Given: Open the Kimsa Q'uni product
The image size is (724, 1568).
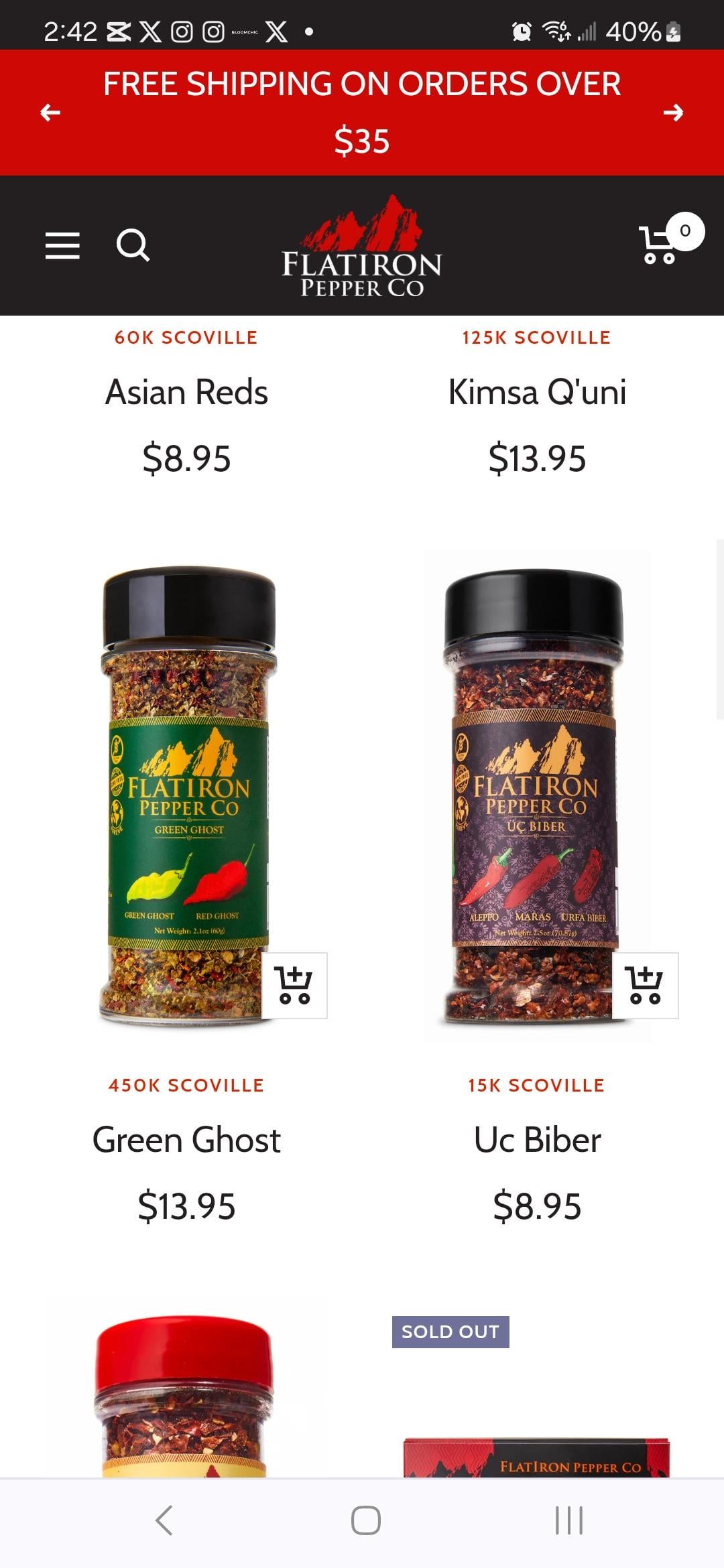Looking at the screenshot, I should 537,392.
